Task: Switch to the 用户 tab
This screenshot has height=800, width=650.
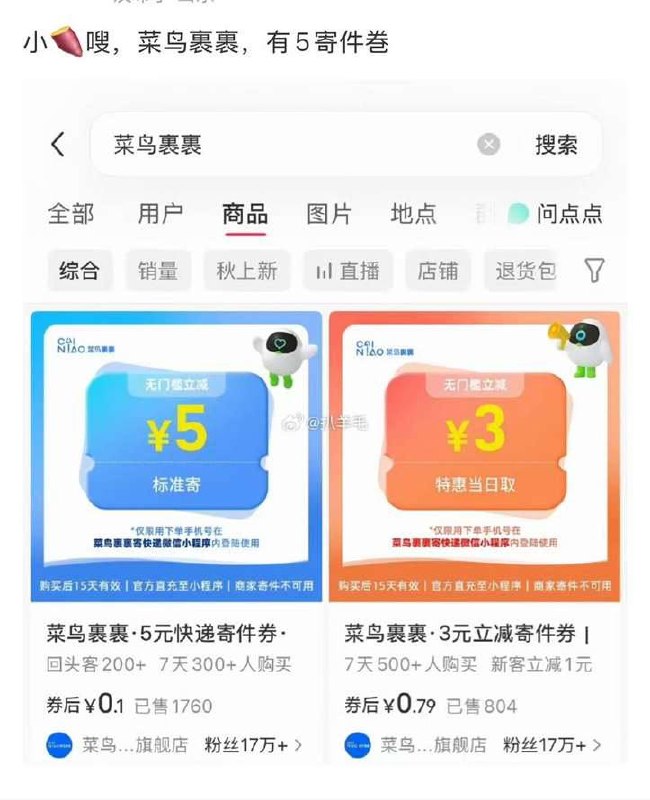Action: tap(160, 213)
